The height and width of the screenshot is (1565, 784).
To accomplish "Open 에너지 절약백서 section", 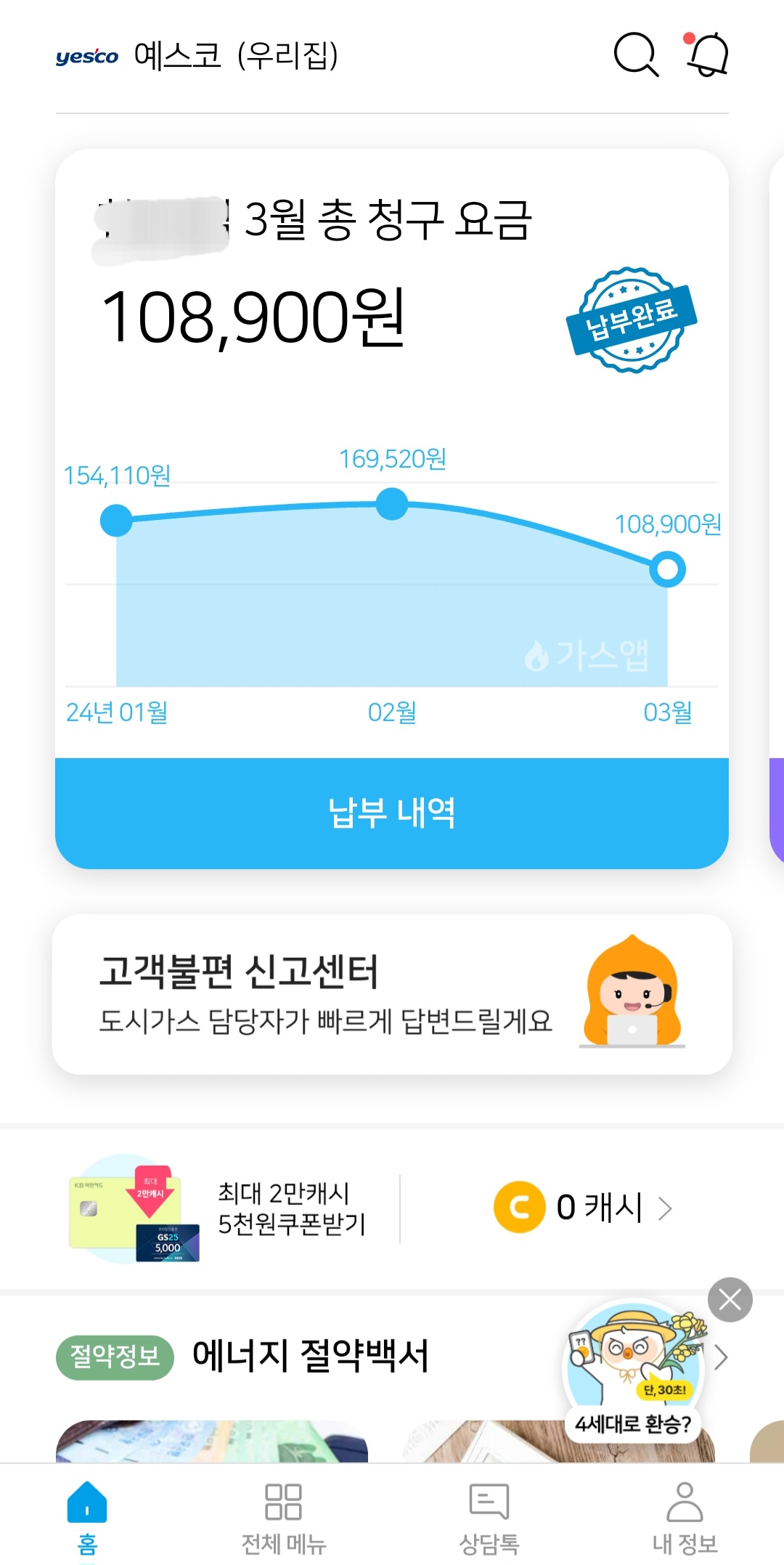I will [x=312, y=1356].
